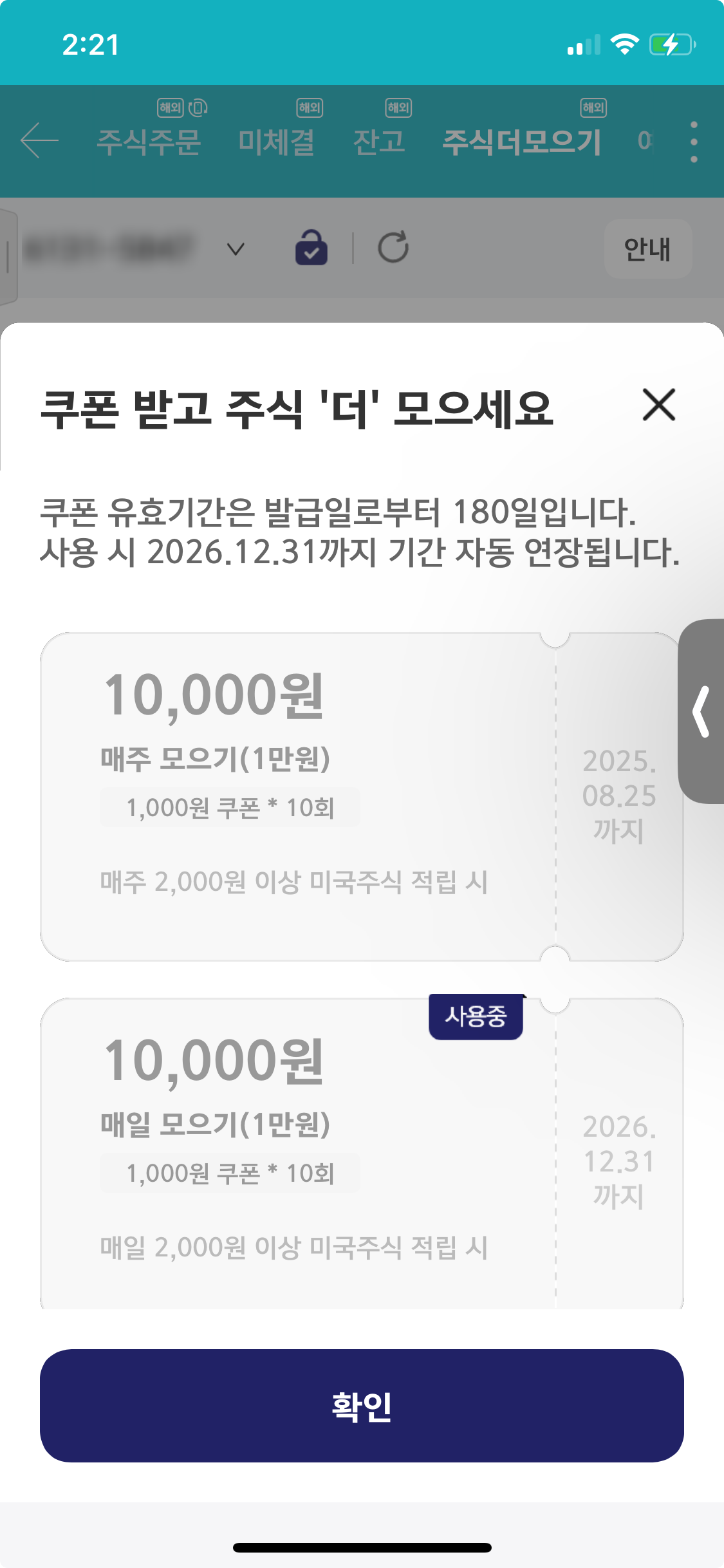Select the 매일 모으기(1만원) coupon
This screenshot has width=724, height=1568.
[x=362, y=1153]
